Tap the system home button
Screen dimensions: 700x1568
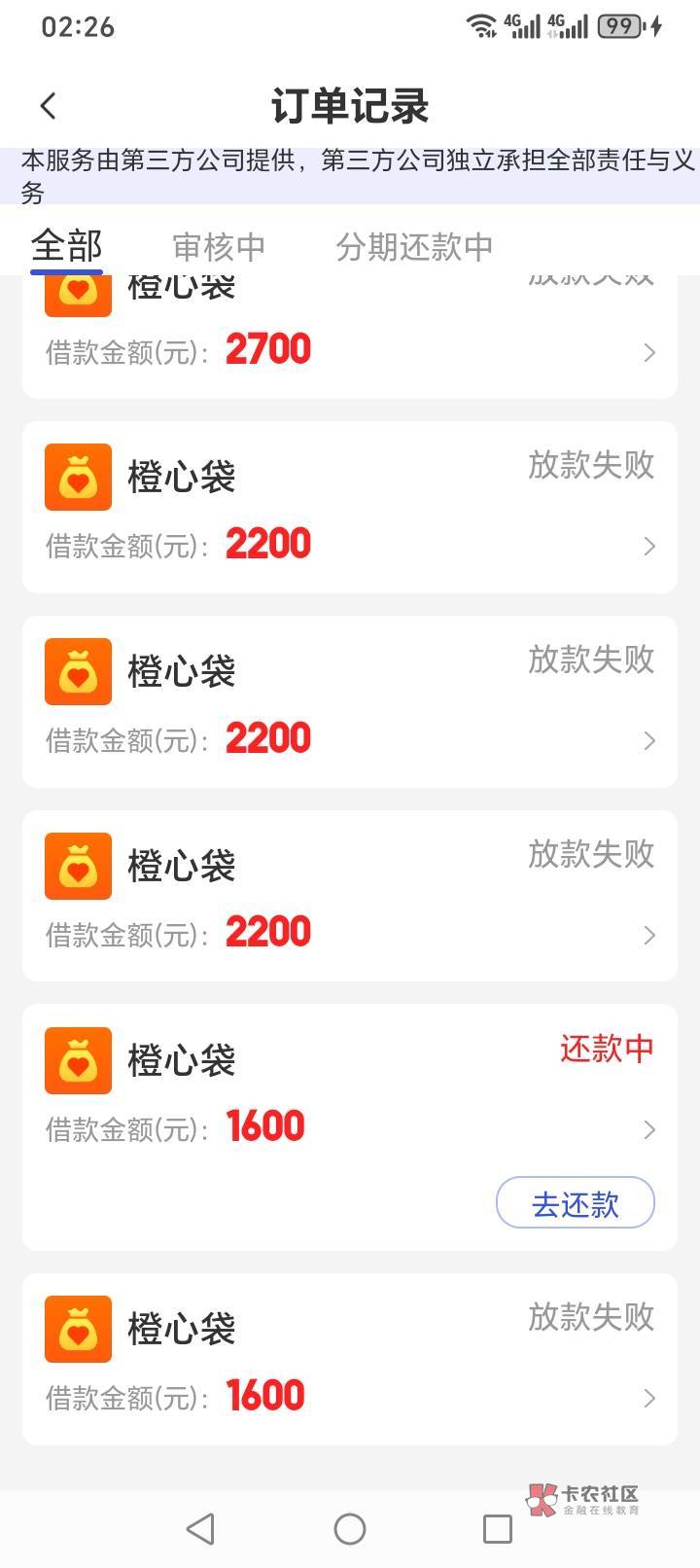(350, 1529)
